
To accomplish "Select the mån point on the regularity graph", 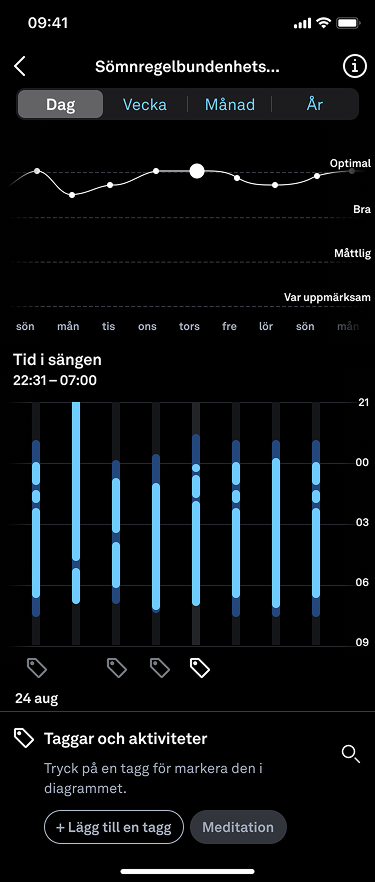I will [72, 195].
